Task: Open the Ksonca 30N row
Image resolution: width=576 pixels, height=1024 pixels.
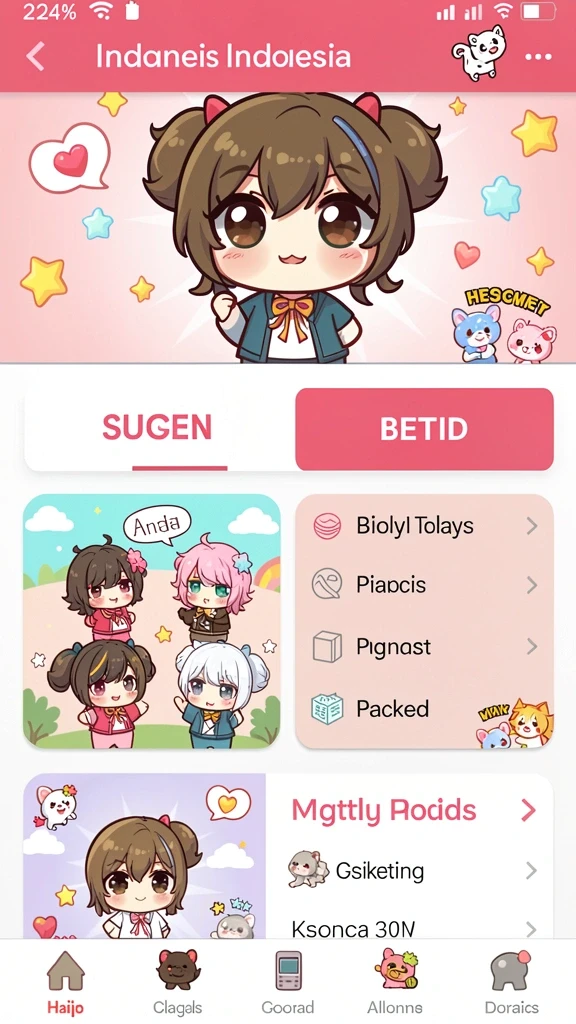Action: [x=413, y=928]
